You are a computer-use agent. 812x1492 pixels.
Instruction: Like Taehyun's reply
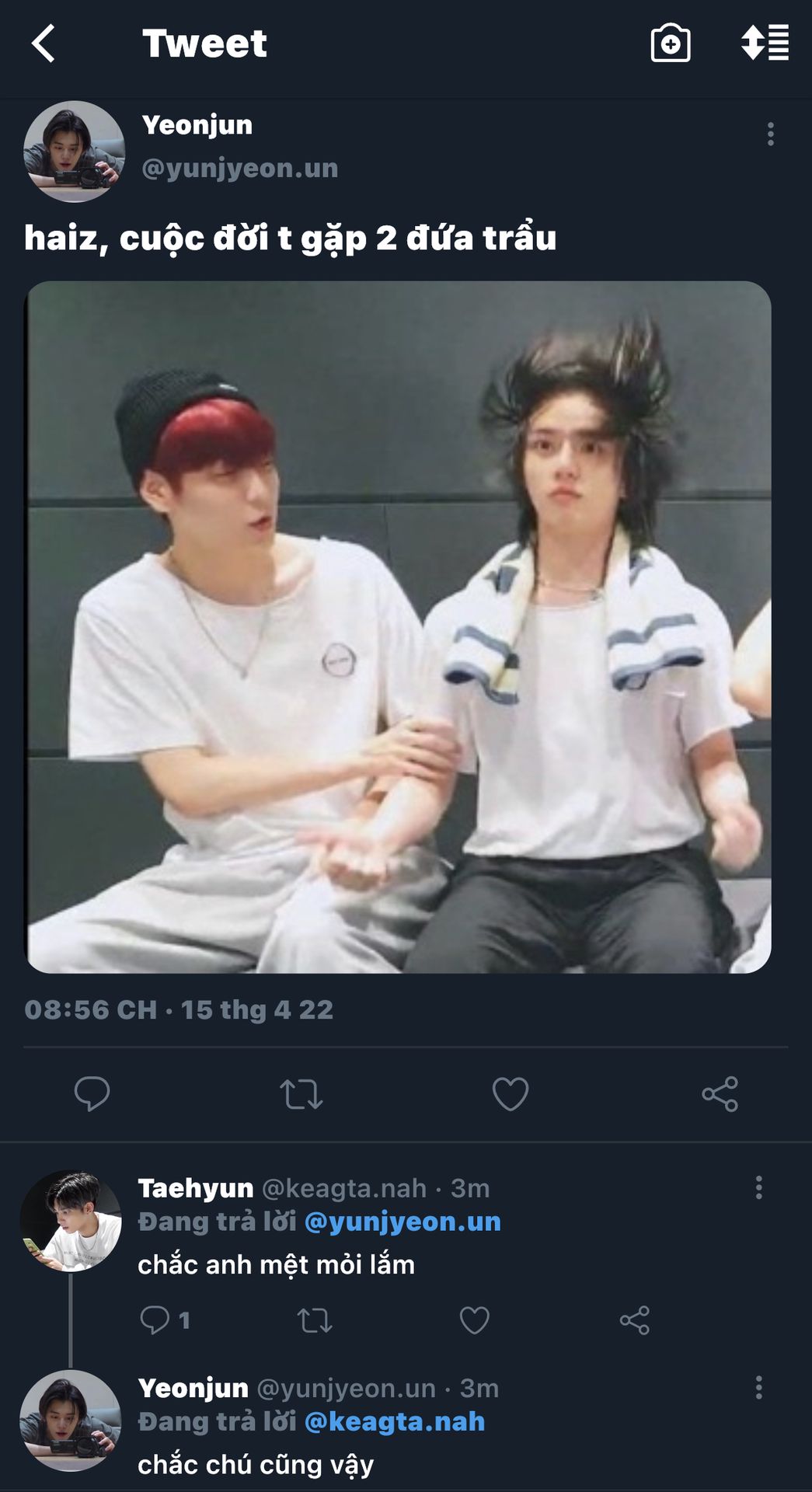point(474,1320)
